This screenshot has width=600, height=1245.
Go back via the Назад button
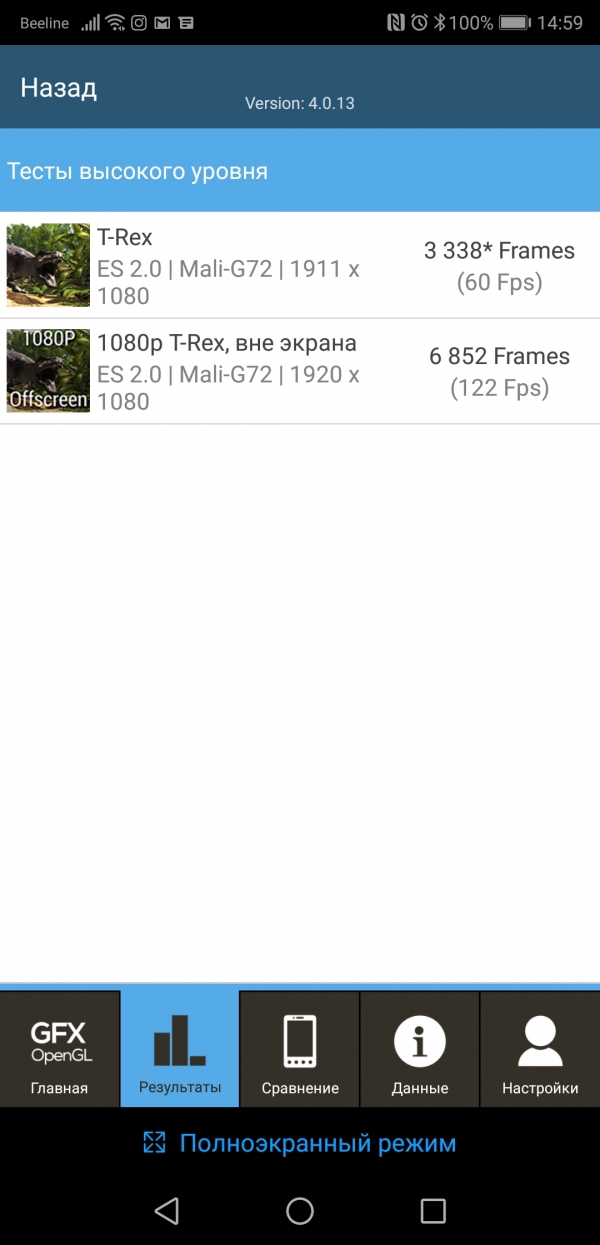click(x=58, y=88)
